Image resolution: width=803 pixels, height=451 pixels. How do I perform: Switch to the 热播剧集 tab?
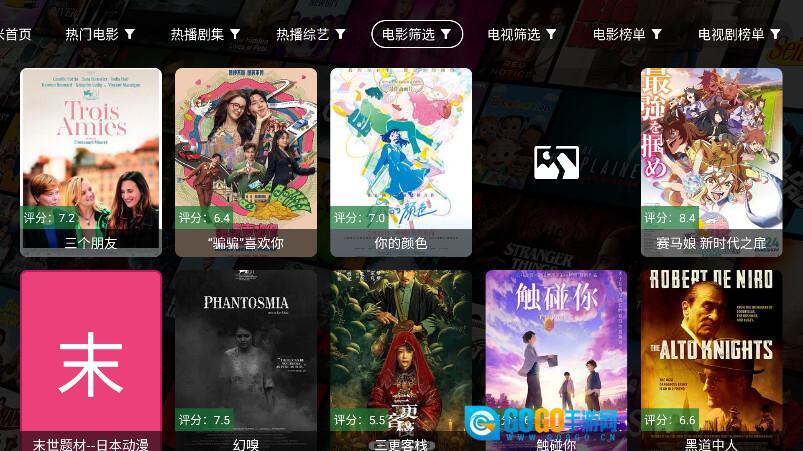pyautogui.click(x=205, y=34)
